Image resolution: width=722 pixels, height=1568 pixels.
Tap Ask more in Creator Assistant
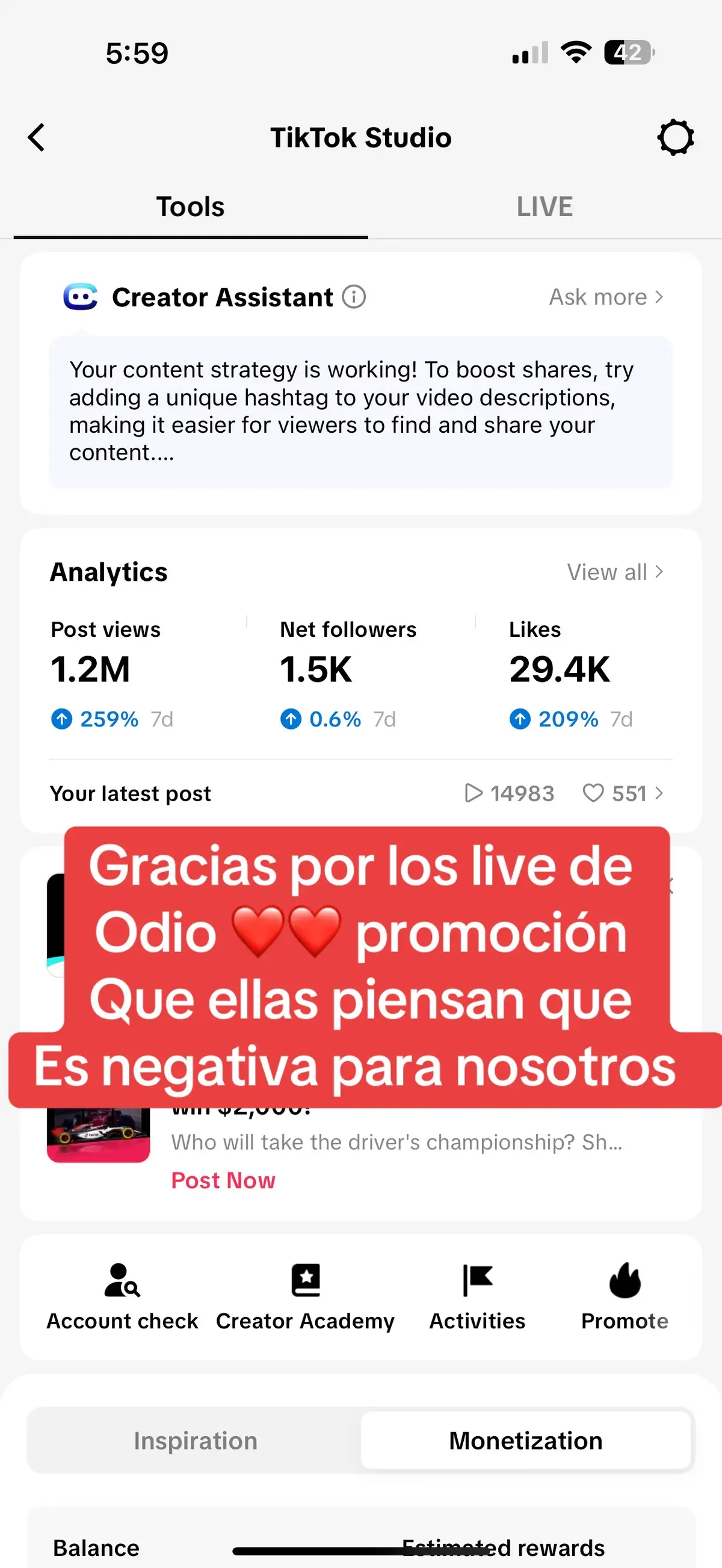(606, 297)
